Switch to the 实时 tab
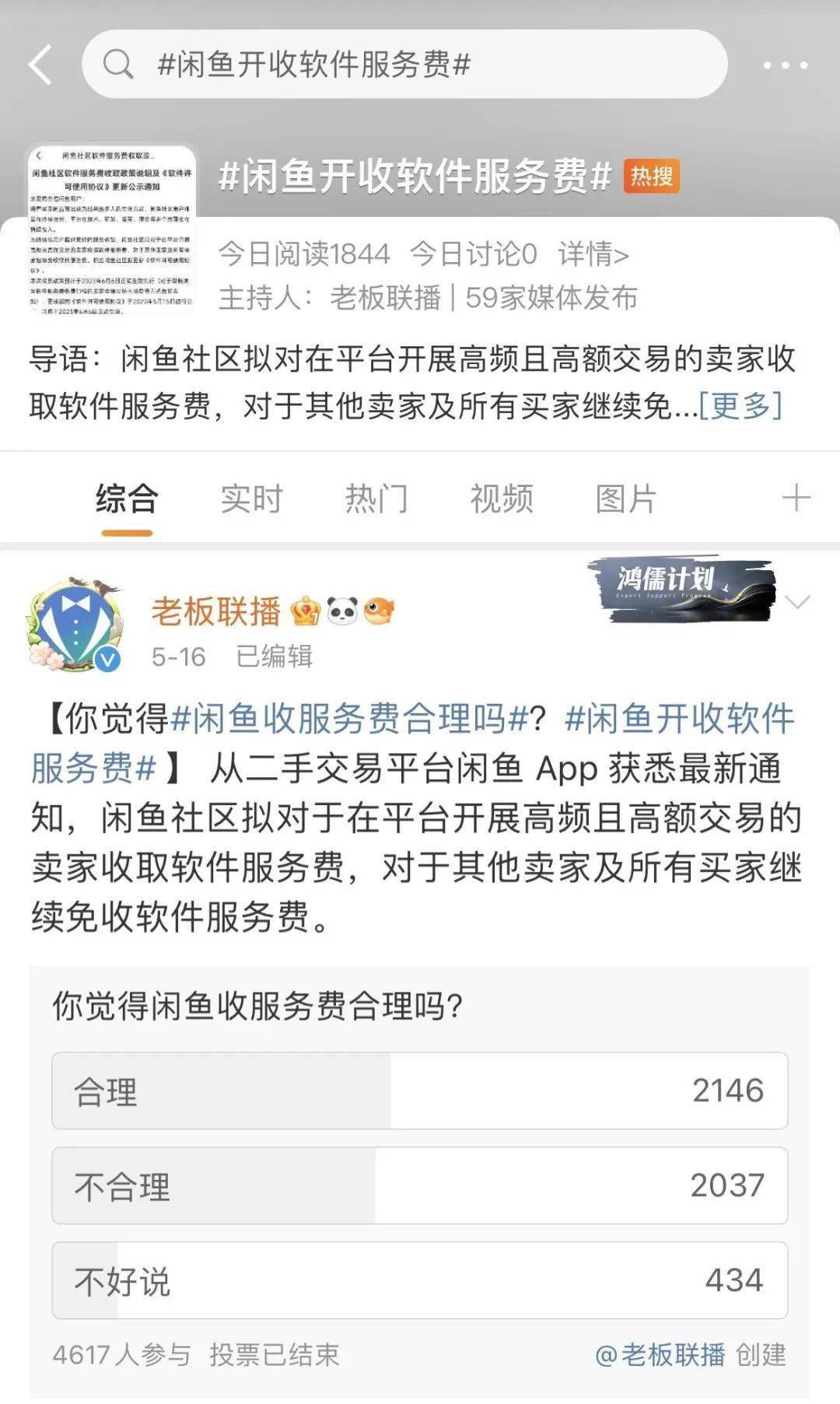 pos(251,499)
